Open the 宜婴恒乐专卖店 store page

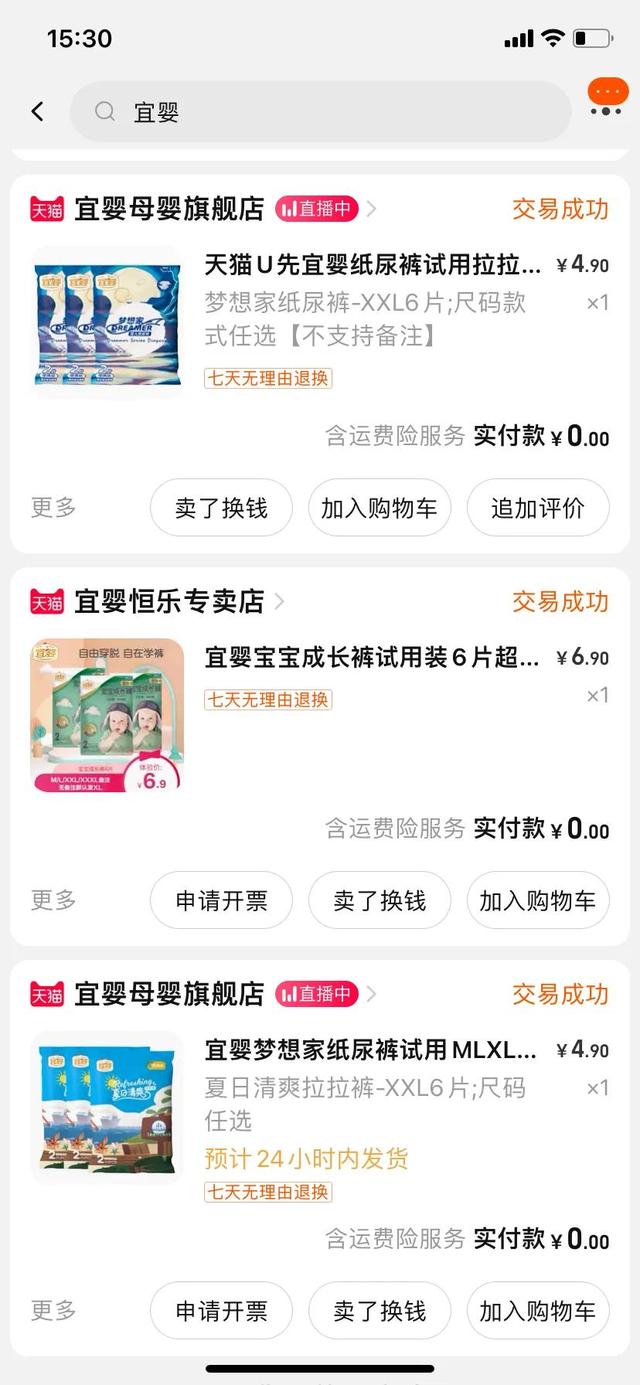pos(169,601)
